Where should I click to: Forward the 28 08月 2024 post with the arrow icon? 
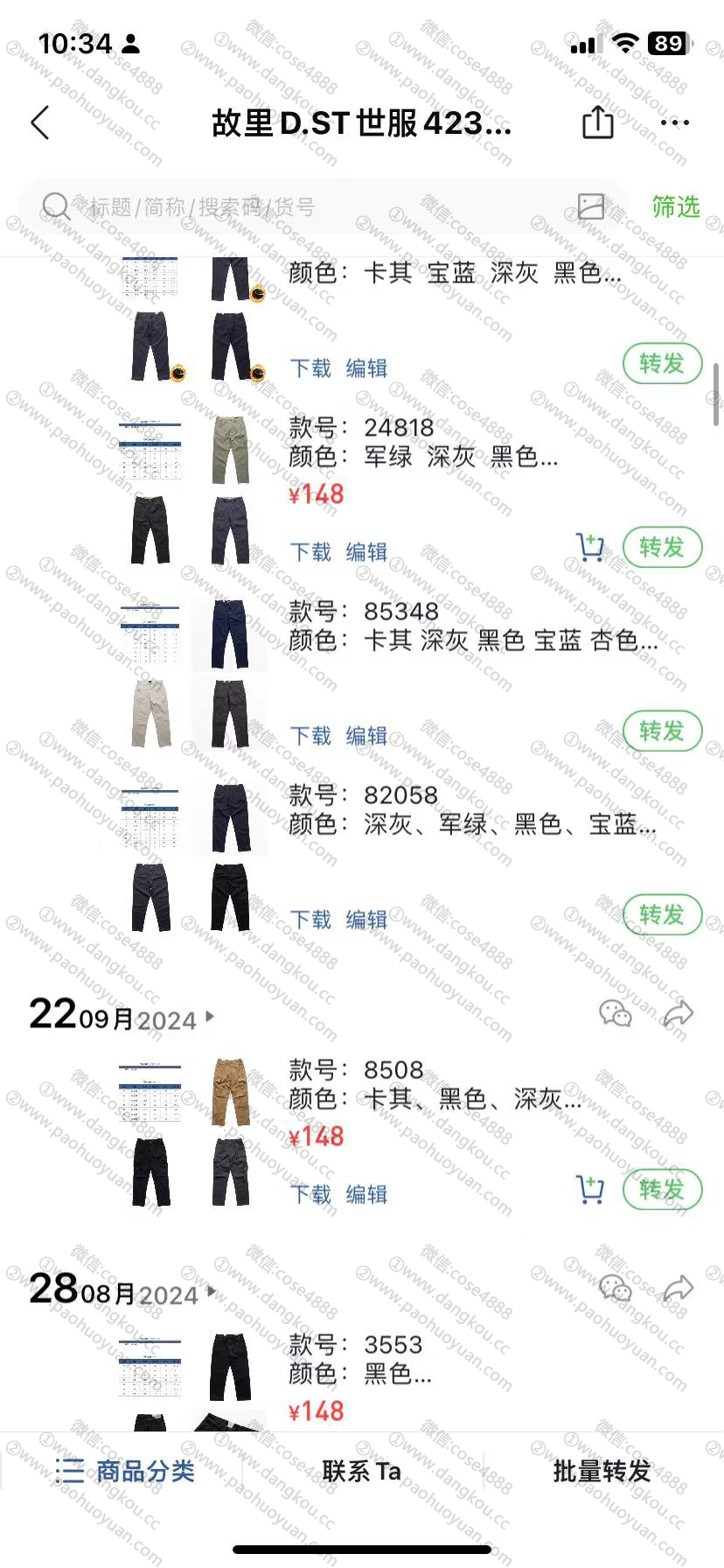coord(678,1289)
